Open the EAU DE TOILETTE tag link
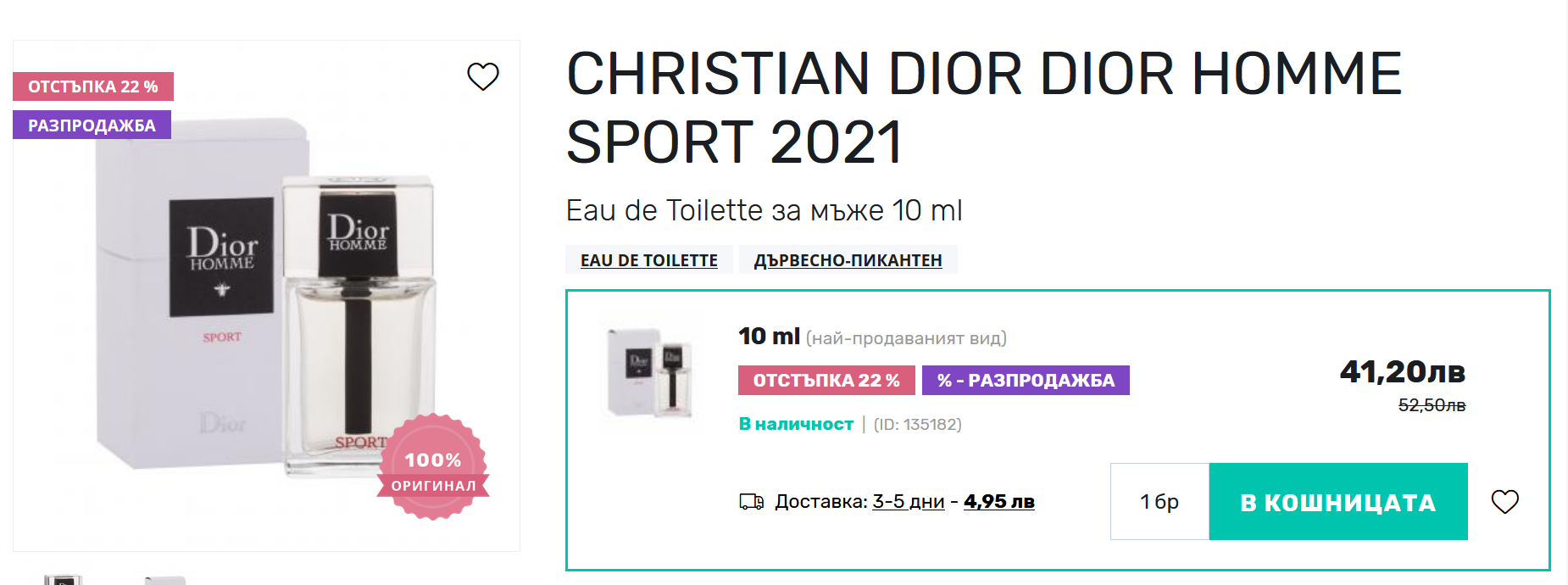 pos(649,260)
